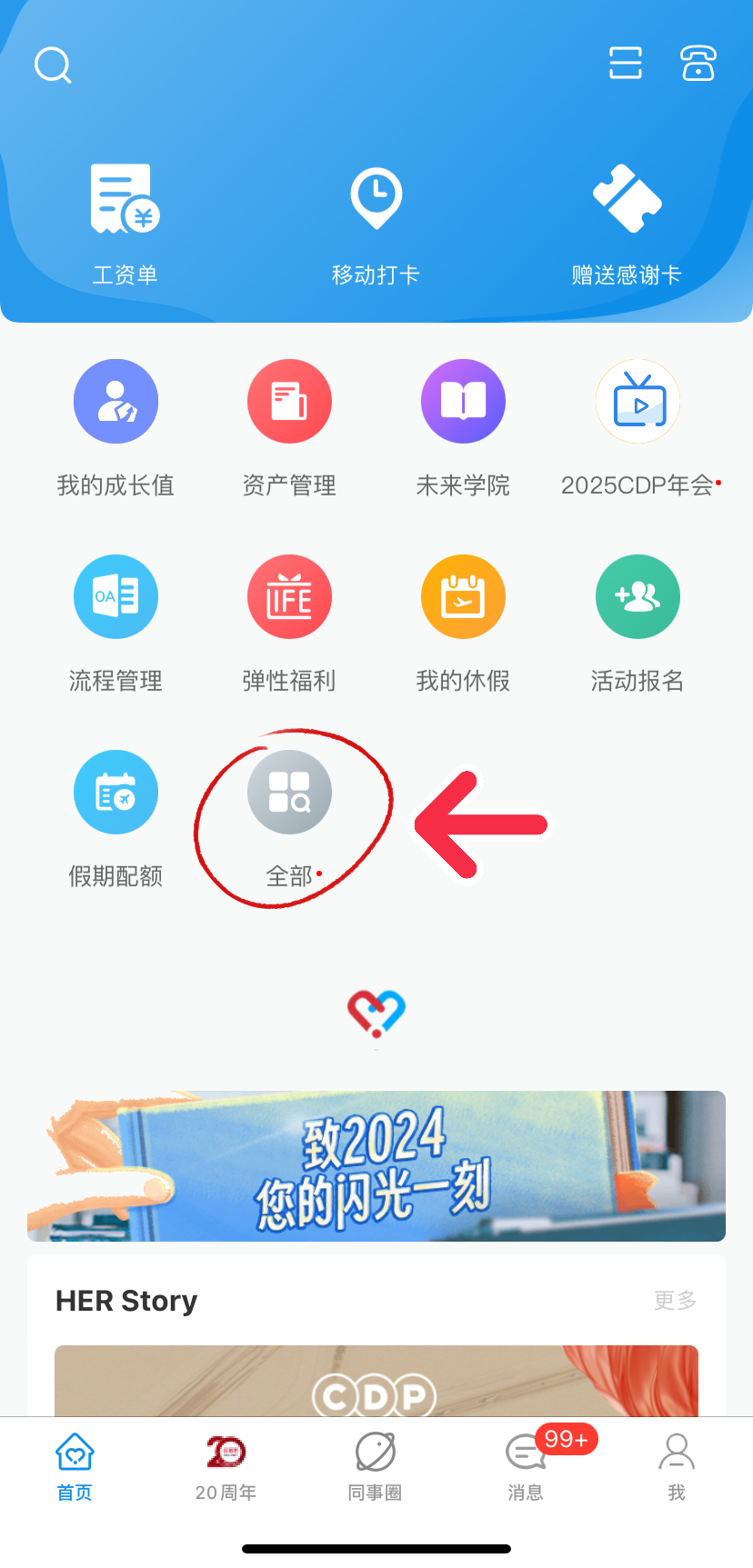Switch to the 消息 tab
This screenshot has width=753, height=1568.
526,1465
